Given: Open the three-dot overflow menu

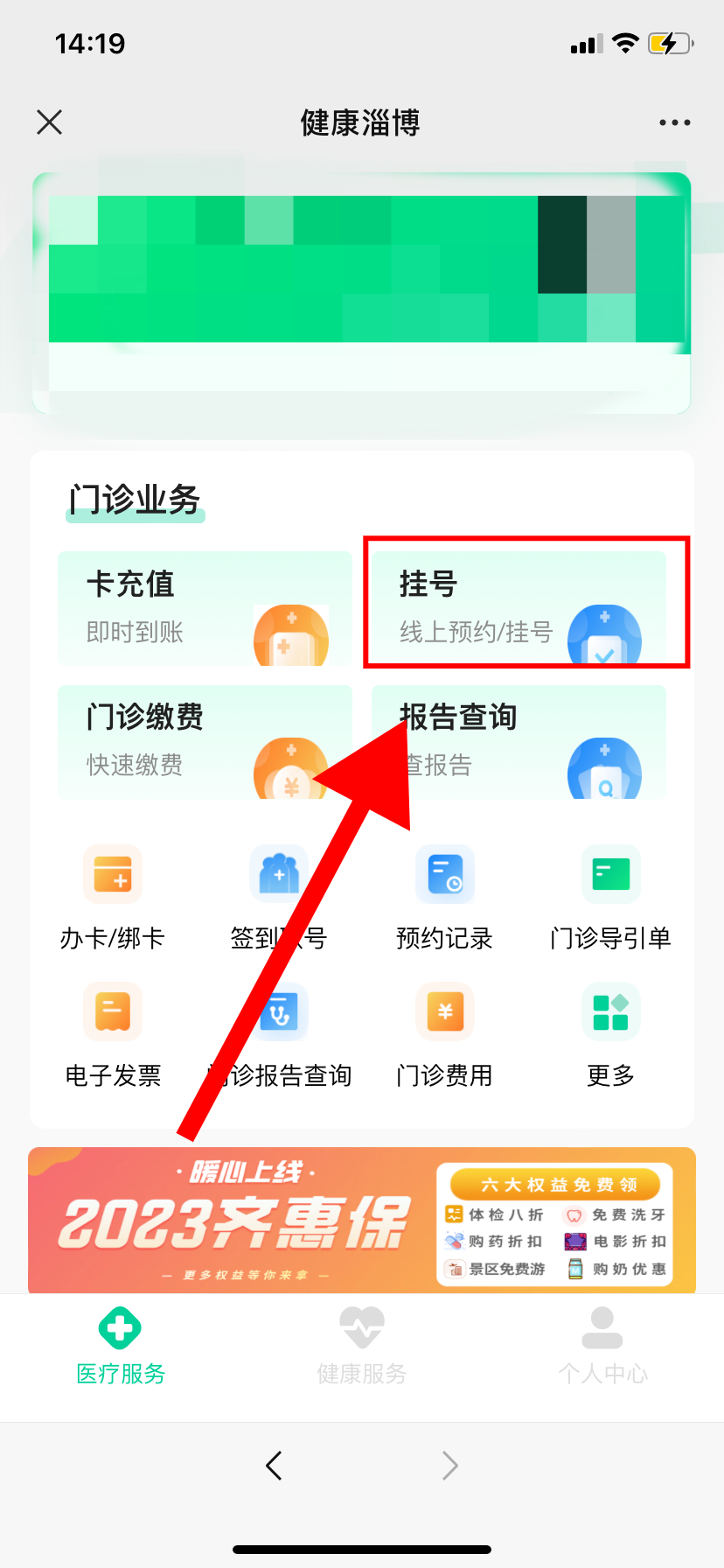Looking at the screenshot, I should tap(674, 122).
